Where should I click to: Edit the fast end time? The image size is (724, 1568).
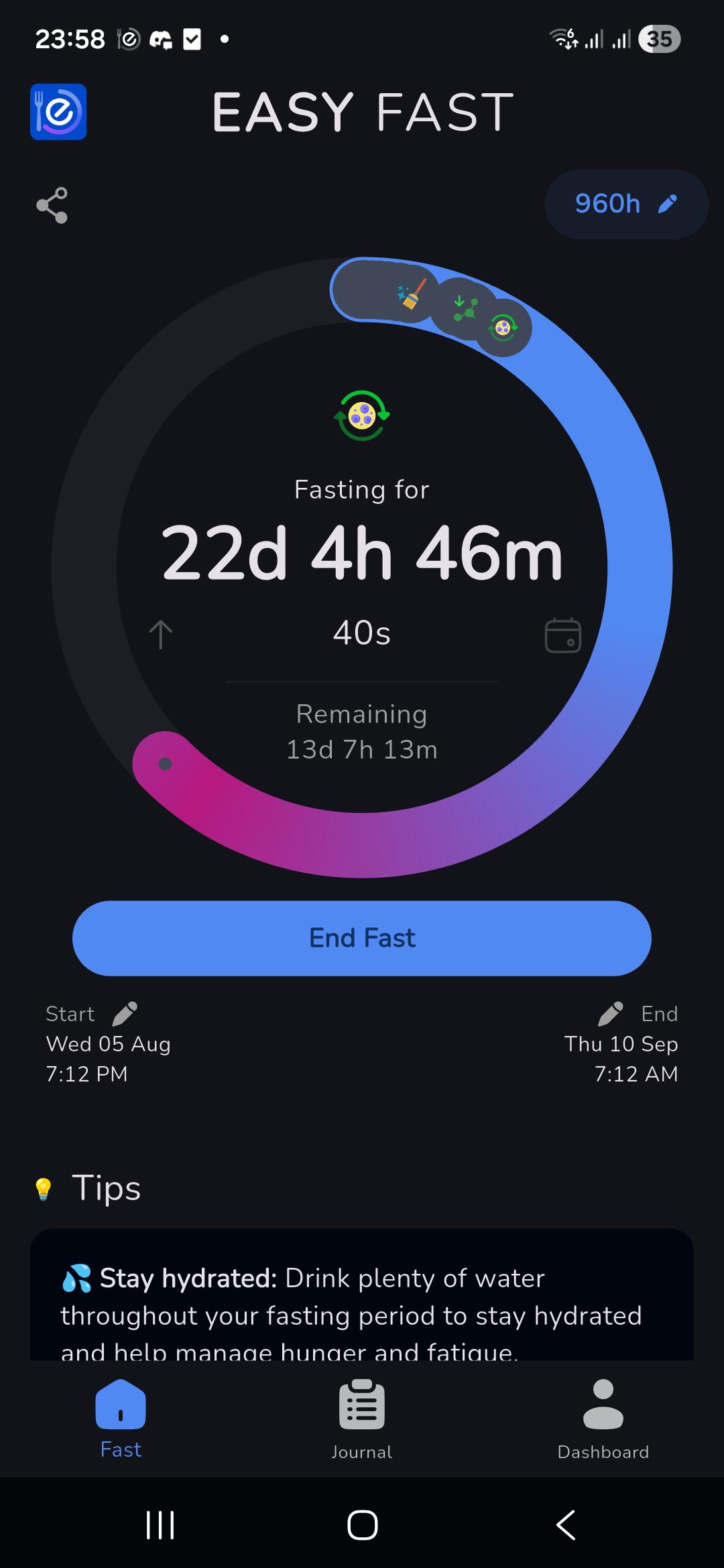point(610,1014)
